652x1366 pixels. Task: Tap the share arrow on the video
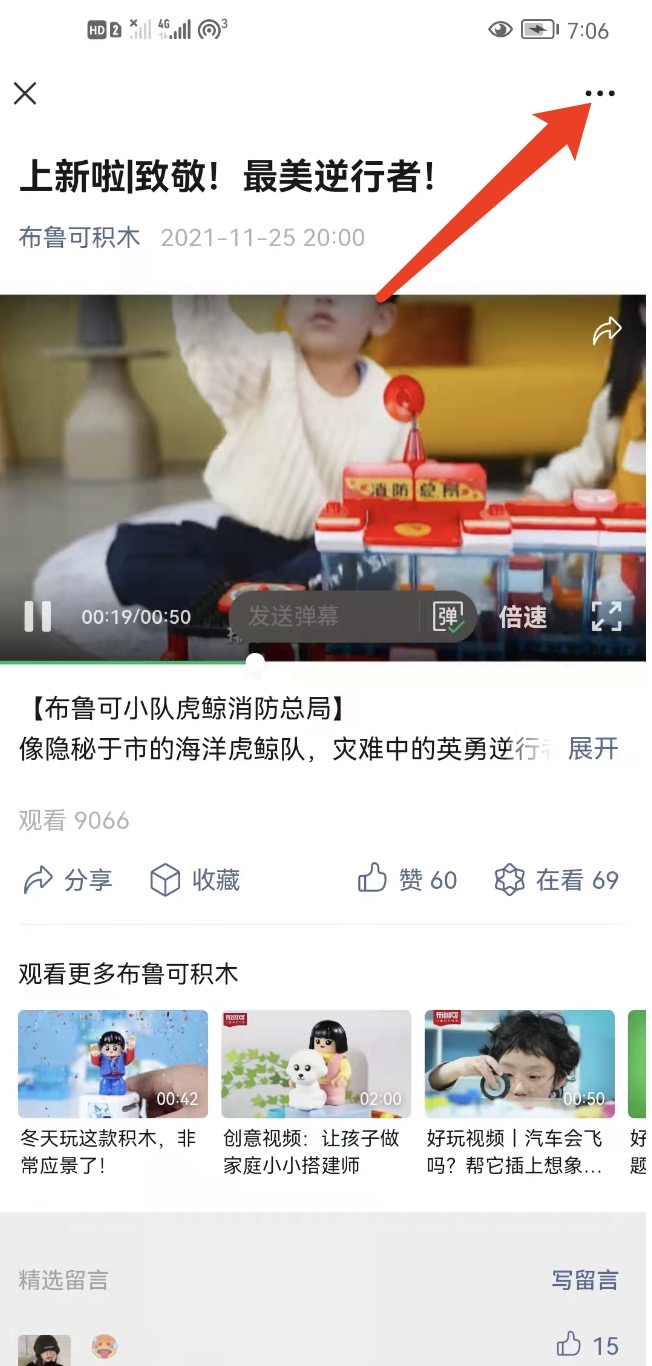[607, 331]
